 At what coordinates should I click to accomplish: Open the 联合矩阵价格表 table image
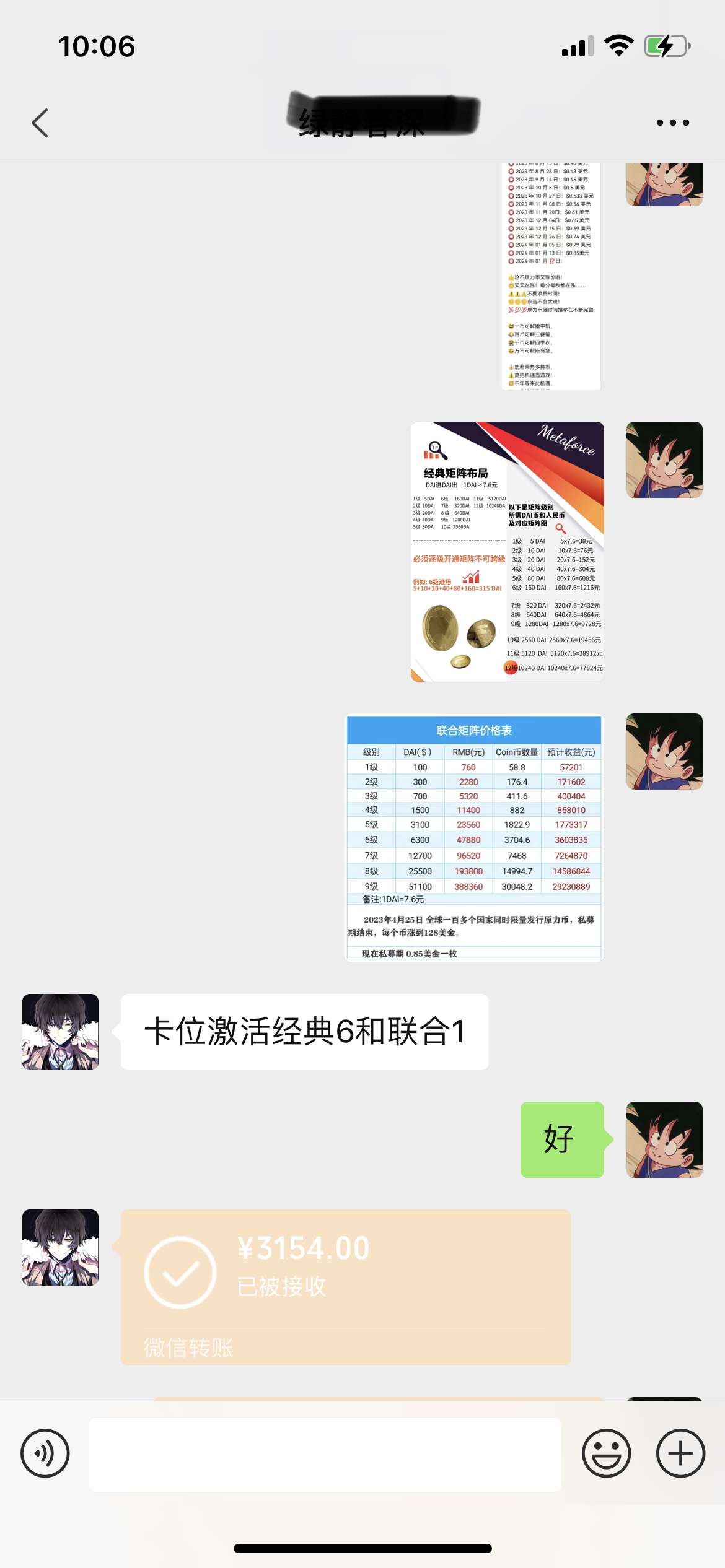474,837
